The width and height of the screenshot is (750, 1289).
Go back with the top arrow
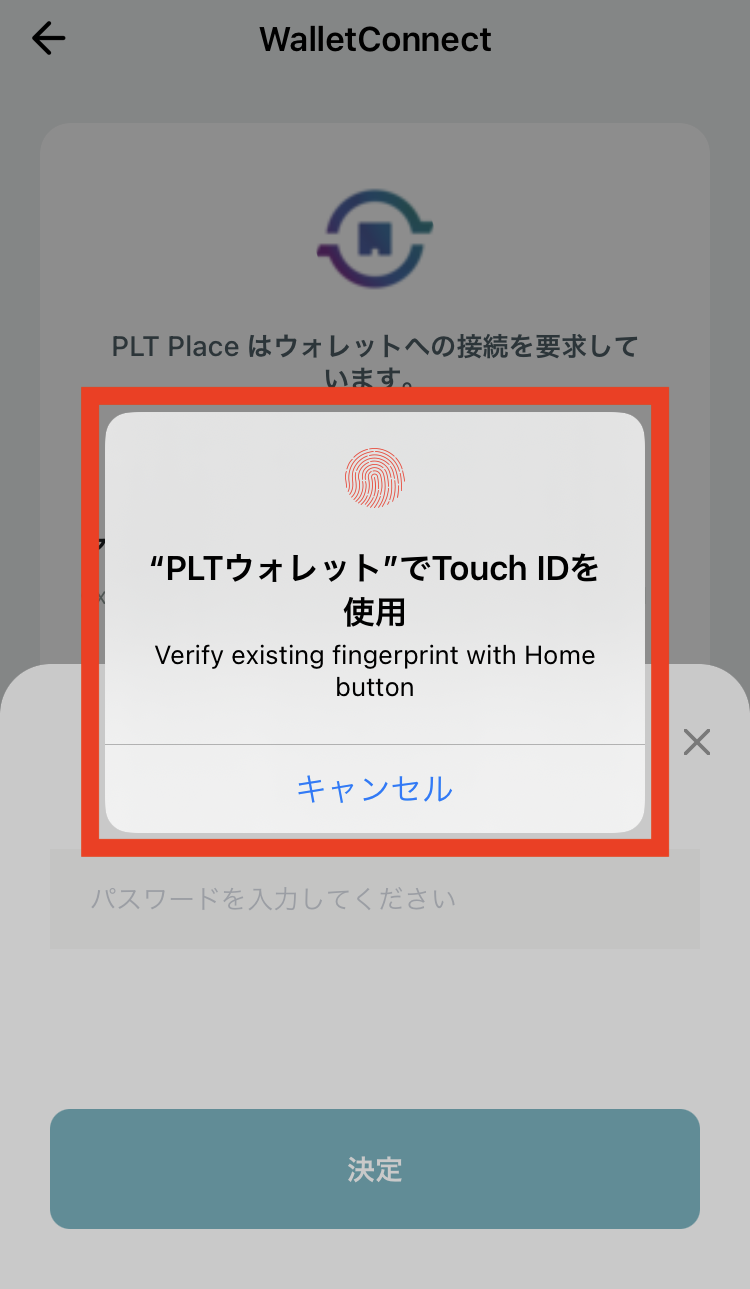[48, 39]
